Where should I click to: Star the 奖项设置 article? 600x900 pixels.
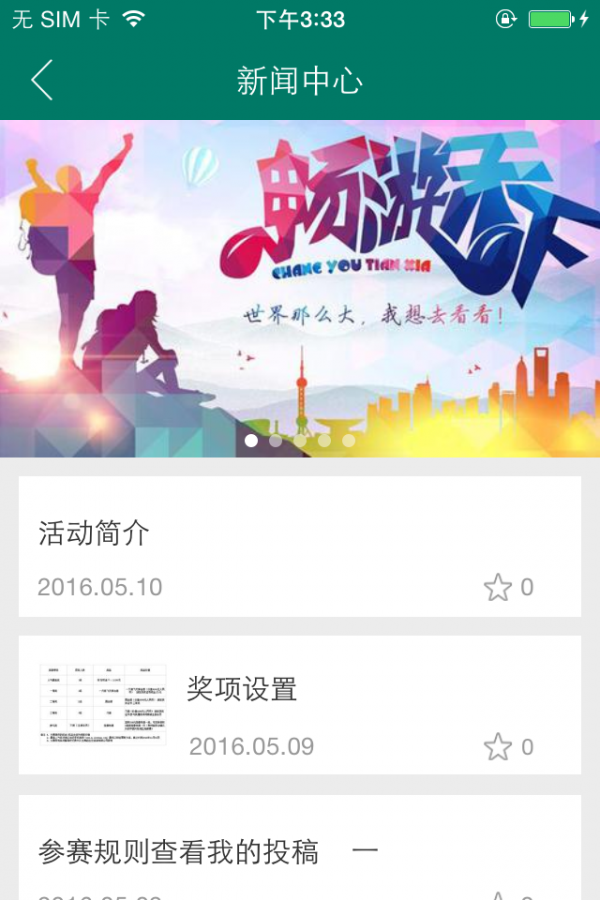497,747
